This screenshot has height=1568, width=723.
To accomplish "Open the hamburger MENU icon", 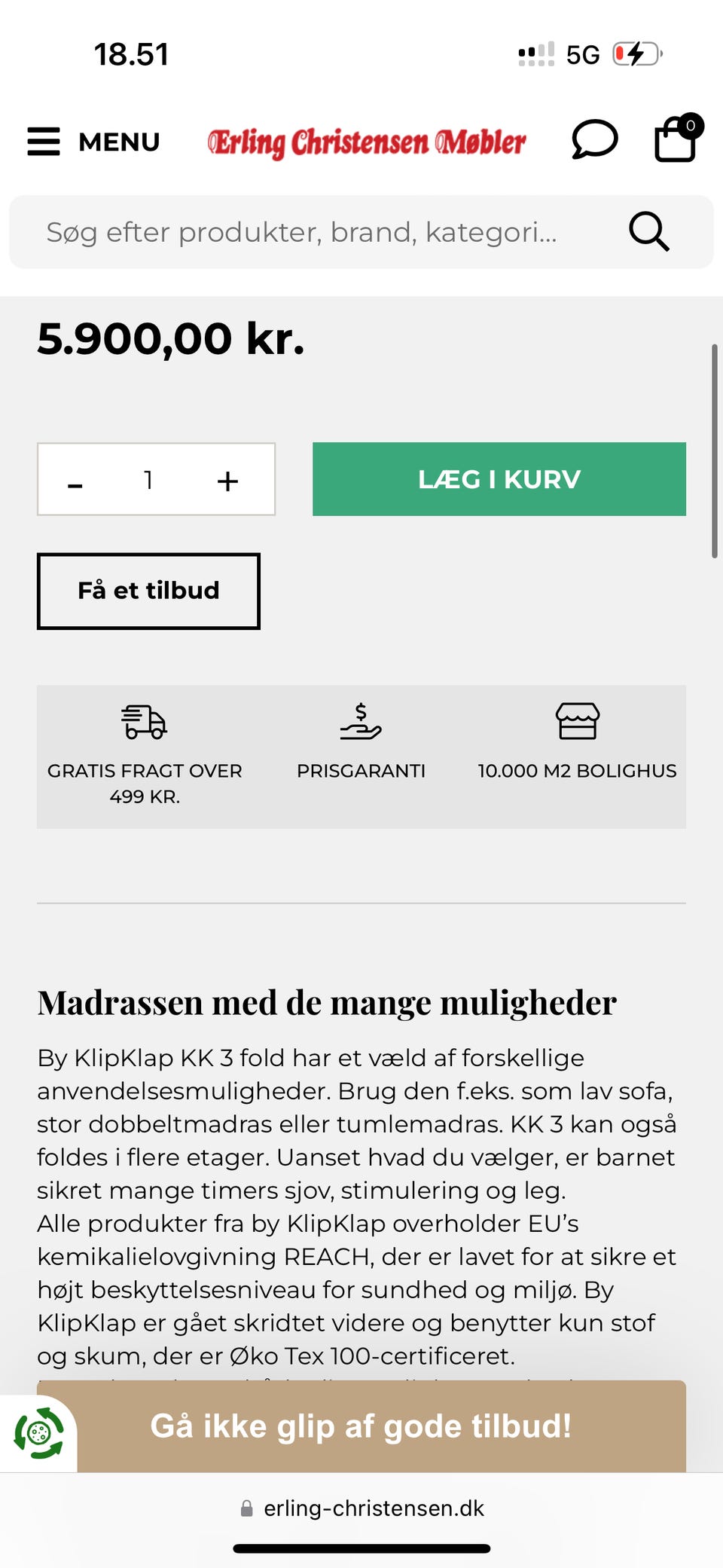I will pyautogui.click(x=44, y=141).
